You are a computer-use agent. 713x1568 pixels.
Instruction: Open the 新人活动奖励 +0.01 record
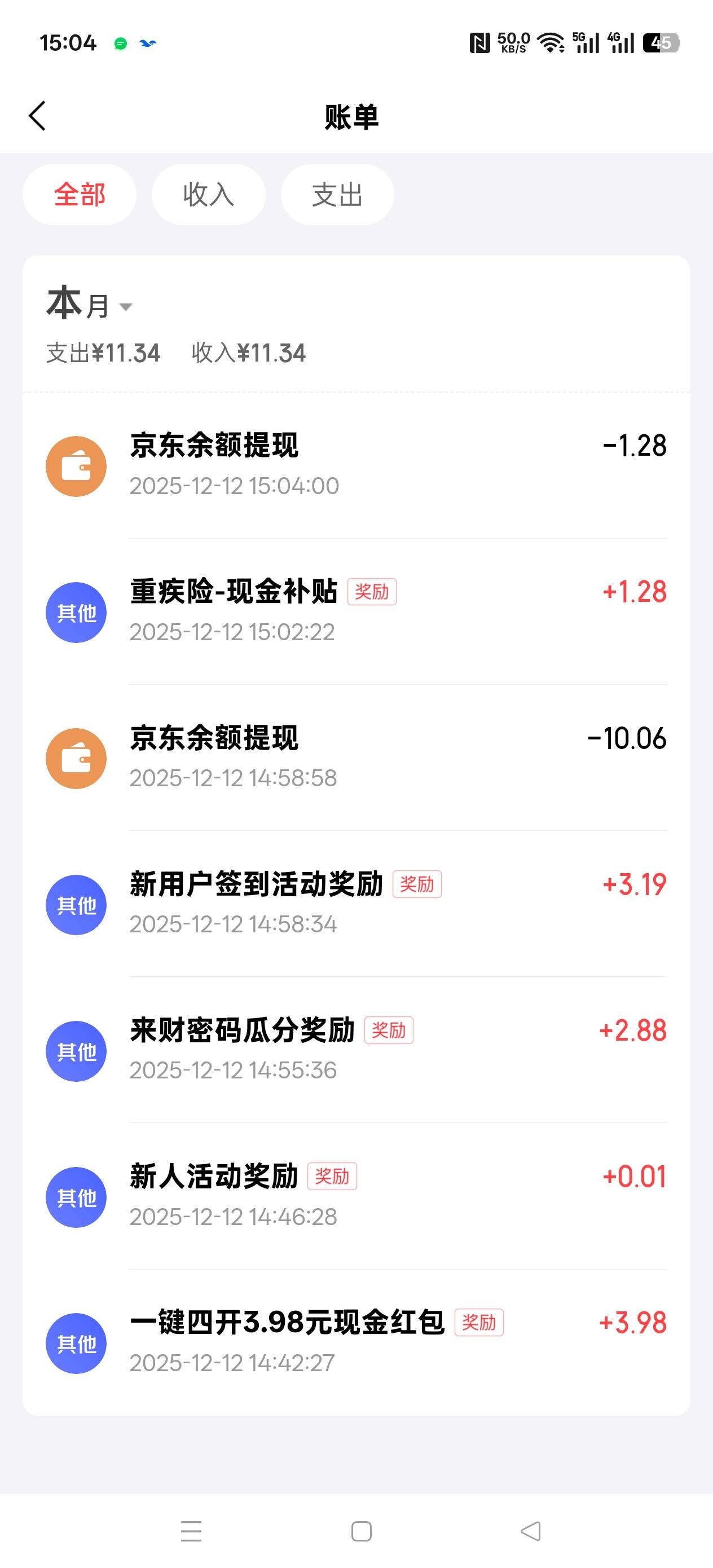coord(356,1196)
